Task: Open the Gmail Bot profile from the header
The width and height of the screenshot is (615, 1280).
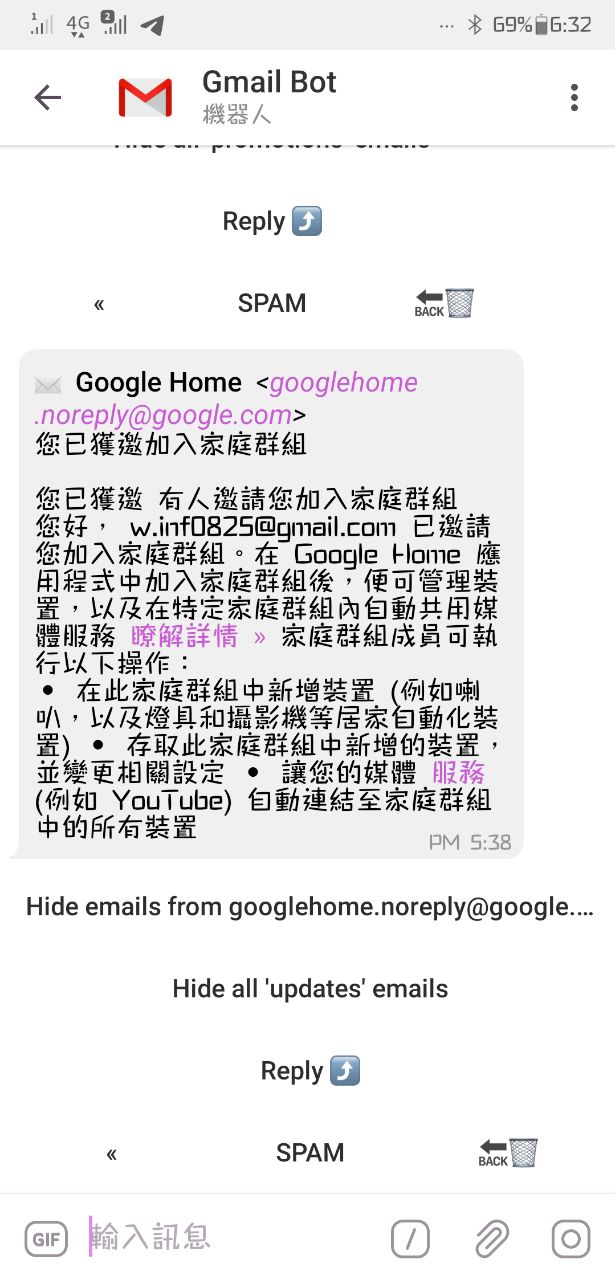Action: 269,96
